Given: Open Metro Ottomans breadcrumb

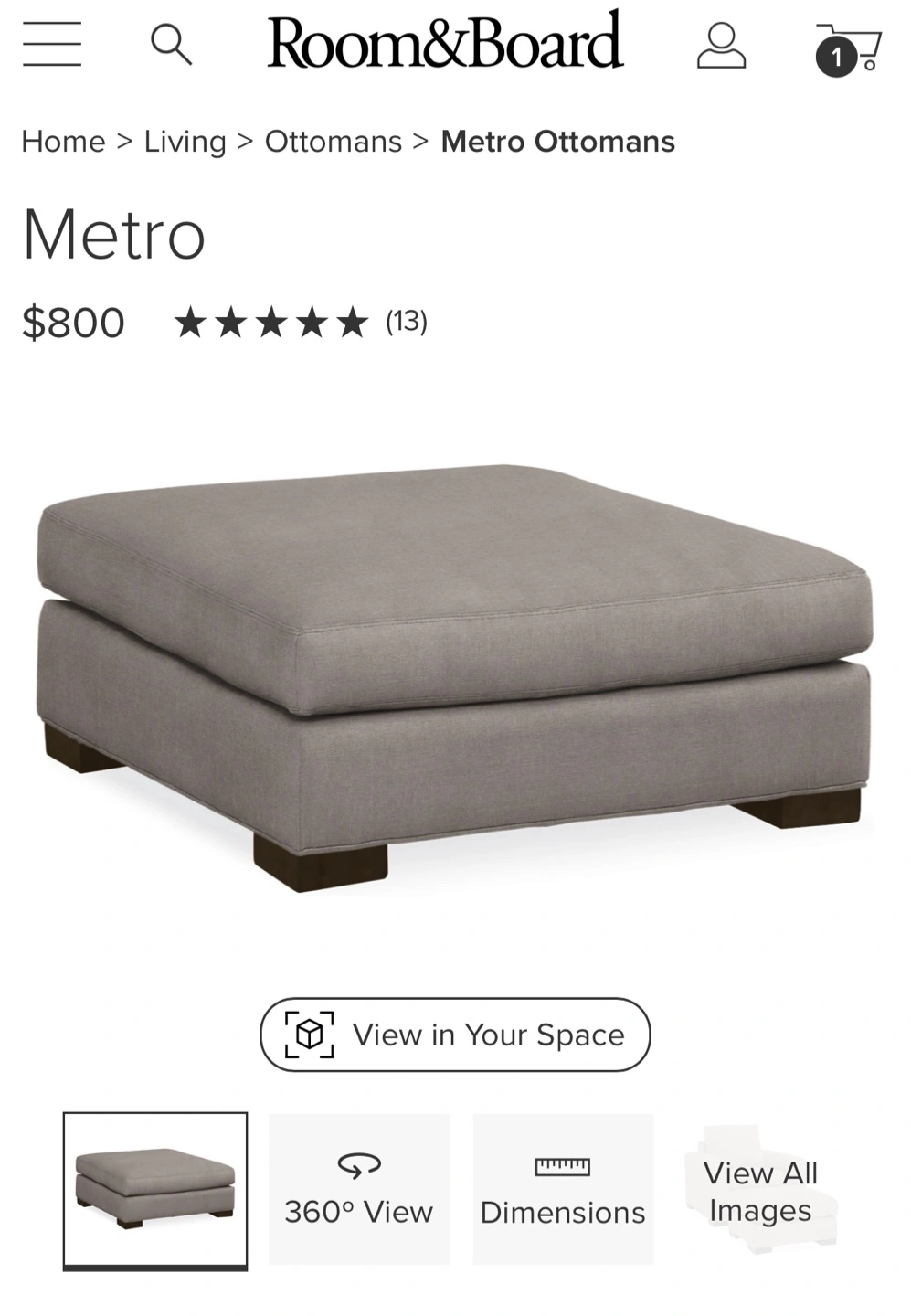Looking at the screenshot, I should pyautogui.click(x=557, y=142).
